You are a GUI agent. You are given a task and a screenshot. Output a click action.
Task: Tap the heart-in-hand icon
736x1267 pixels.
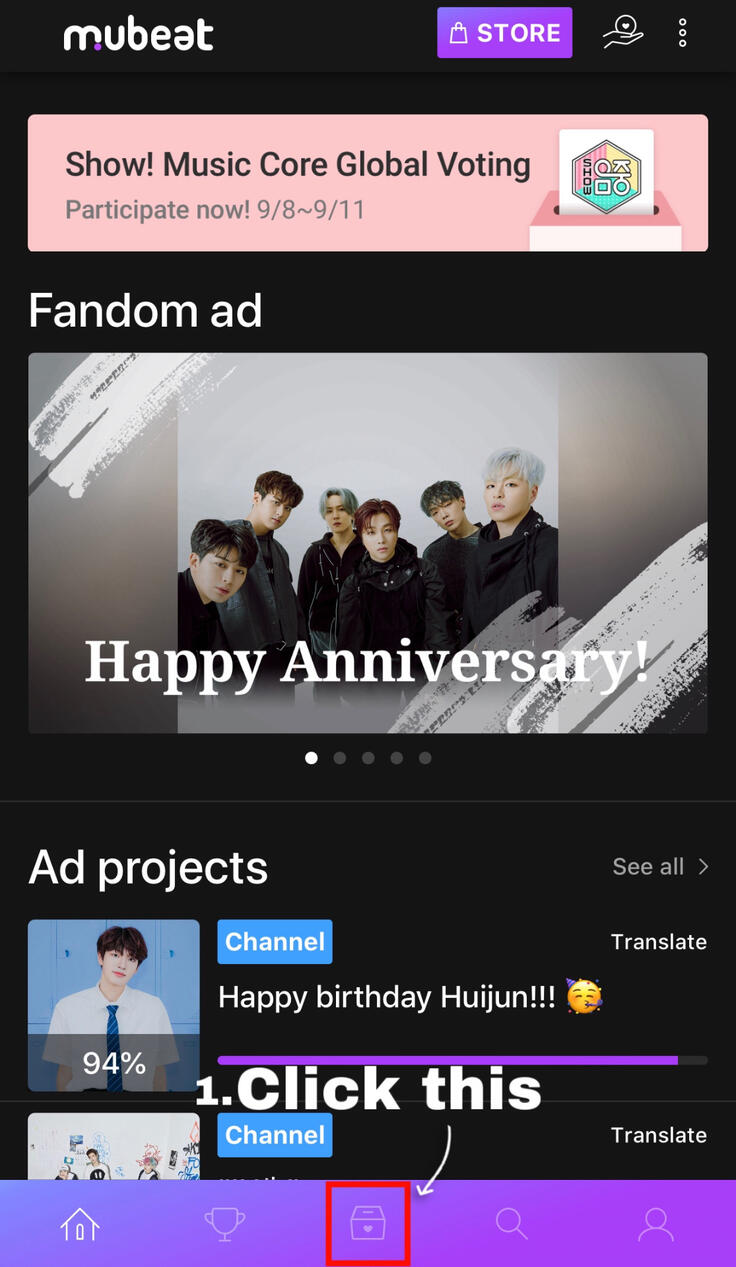[x=622, y=33]
